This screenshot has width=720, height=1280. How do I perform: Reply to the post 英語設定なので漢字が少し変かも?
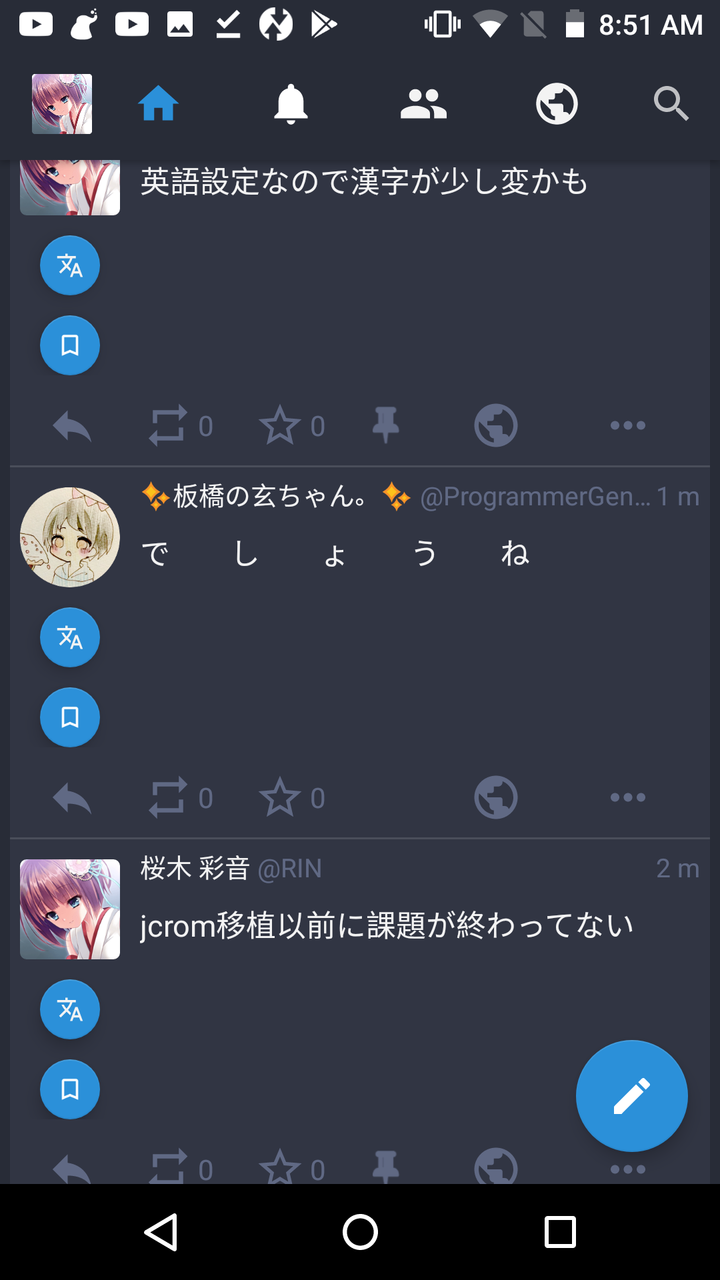72,427
